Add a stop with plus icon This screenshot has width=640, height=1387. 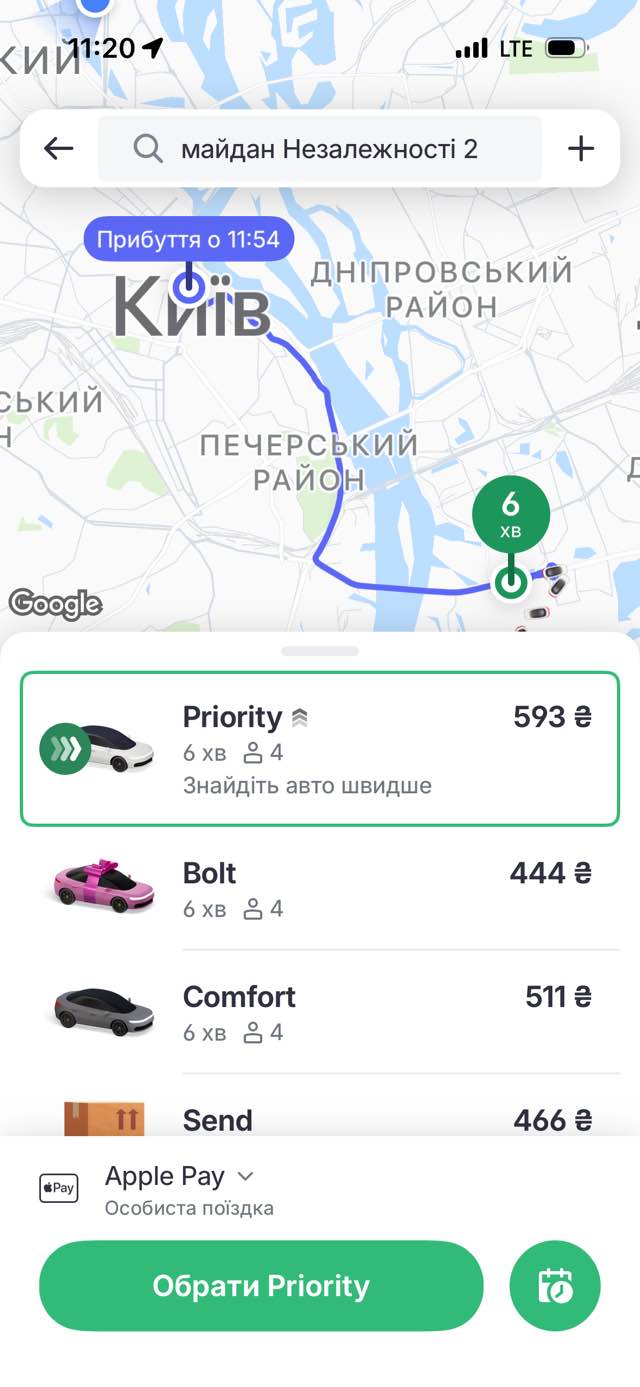click(x=581, y=149)
